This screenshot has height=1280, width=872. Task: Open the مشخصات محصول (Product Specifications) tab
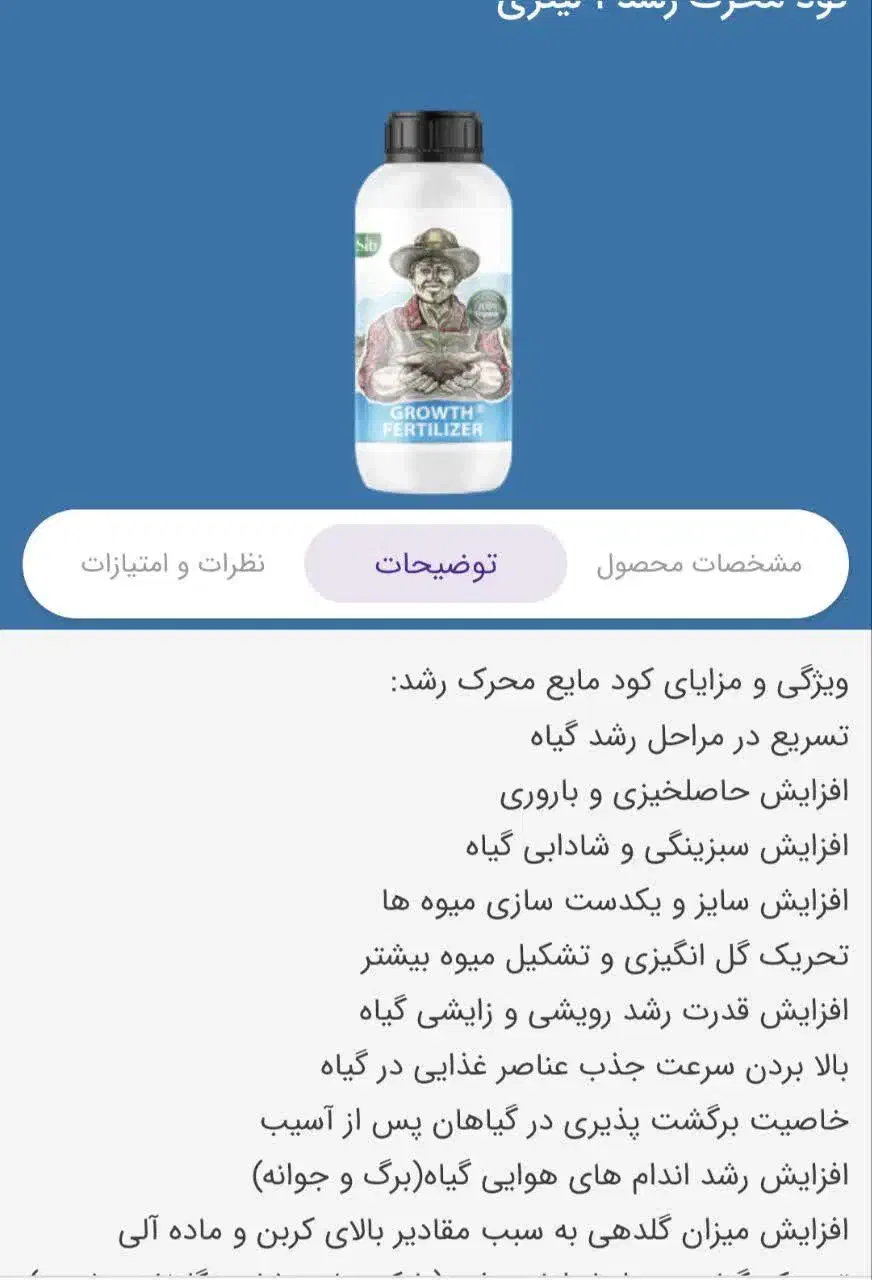(698, 563)
